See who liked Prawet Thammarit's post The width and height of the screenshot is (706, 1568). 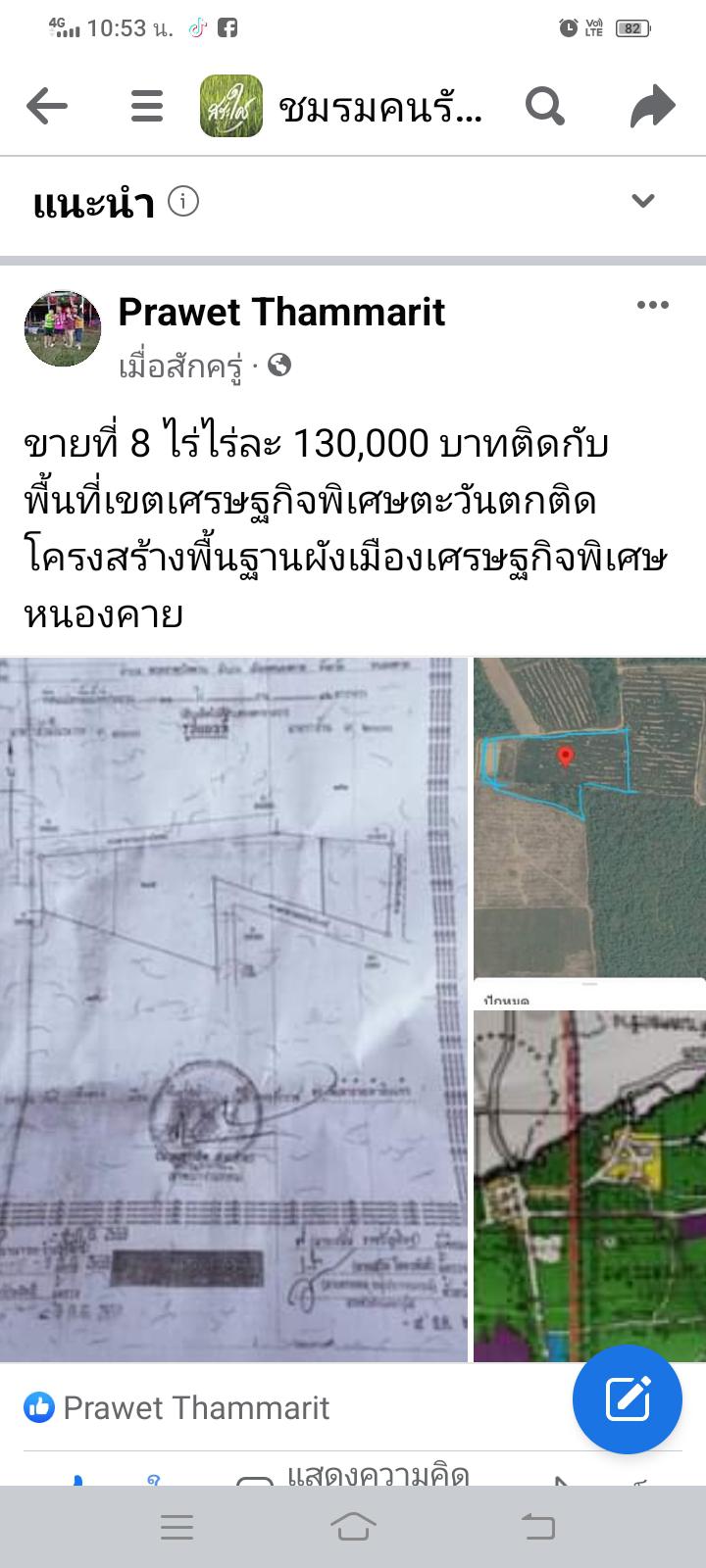pyautogui.click(x=177, y=1408)
